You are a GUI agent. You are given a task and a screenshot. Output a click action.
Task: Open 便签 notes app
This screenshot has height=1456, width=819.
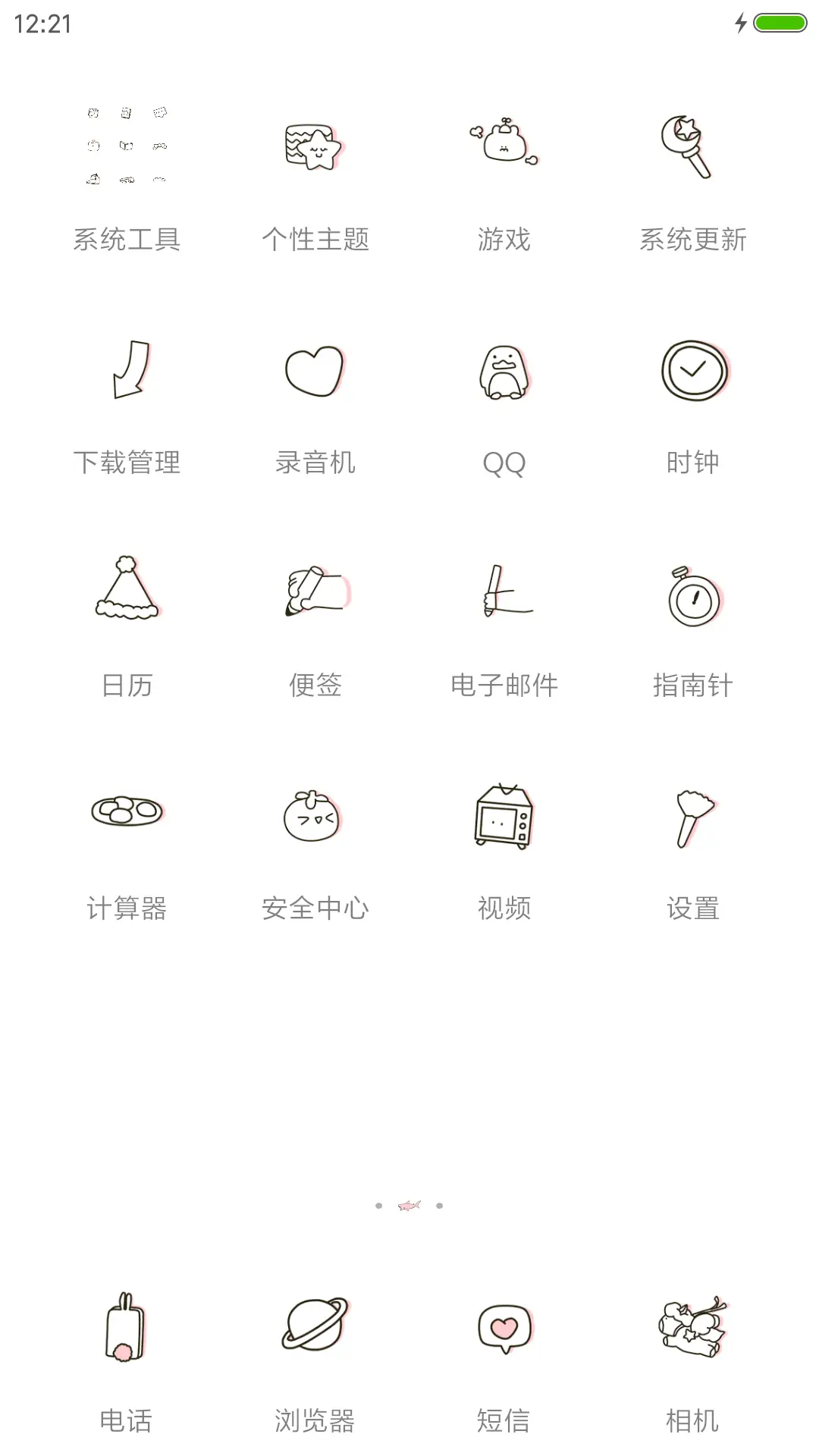pyautogui.click(x=315, y=591)
